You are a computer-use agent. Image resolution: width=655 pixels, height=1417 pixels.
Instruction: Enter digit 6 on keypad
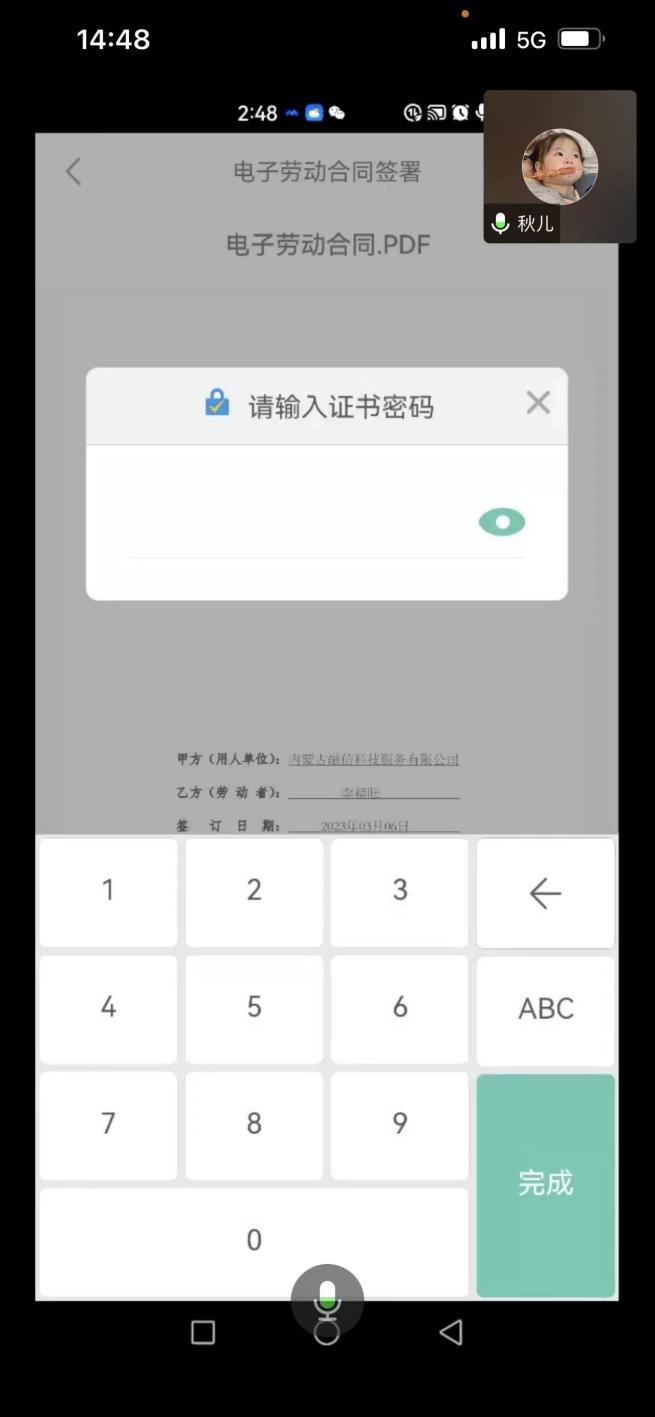pos(400,1008)
